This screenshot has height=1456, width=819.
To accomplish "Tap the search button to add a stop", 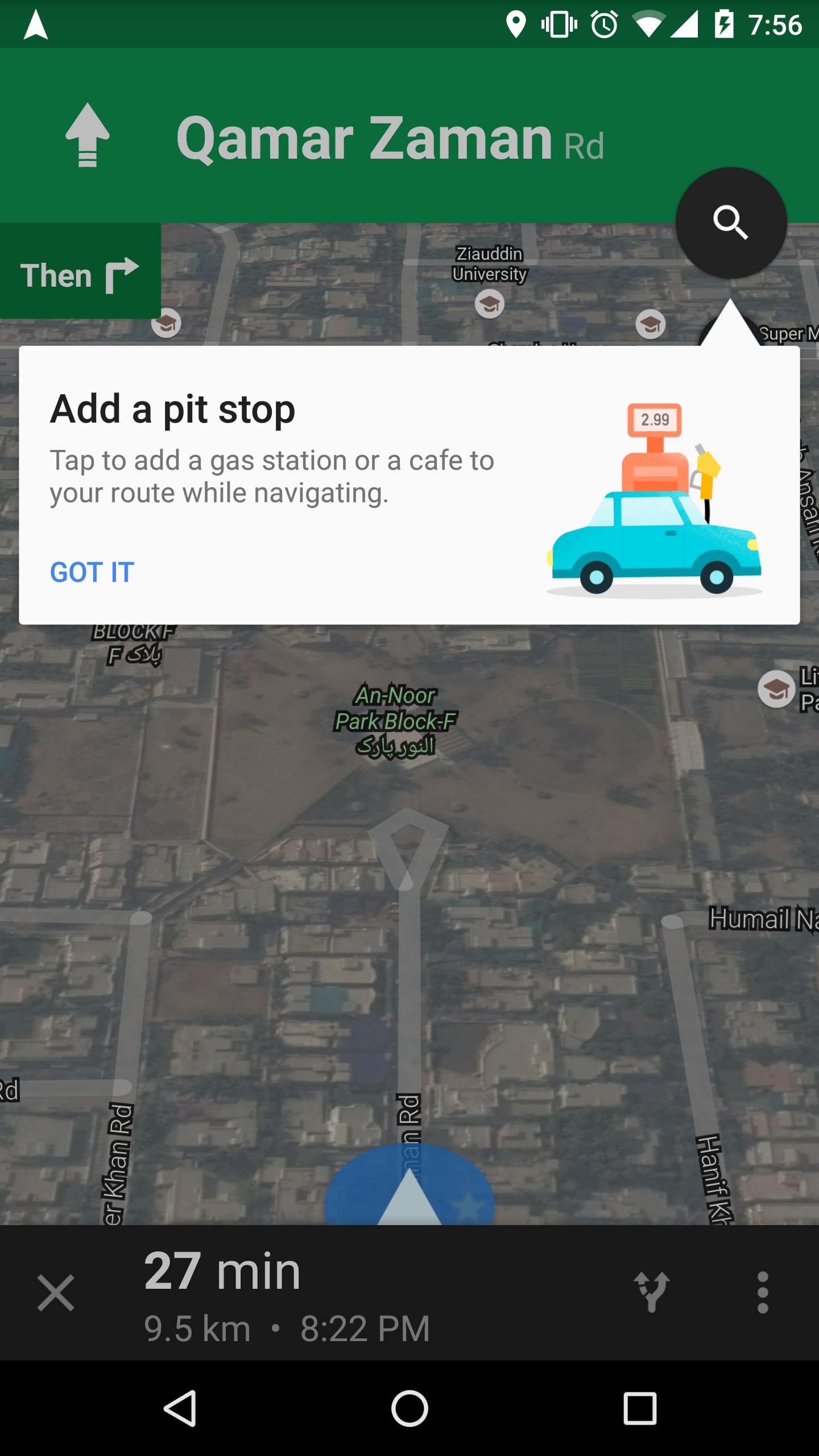I will coord(731,223).
